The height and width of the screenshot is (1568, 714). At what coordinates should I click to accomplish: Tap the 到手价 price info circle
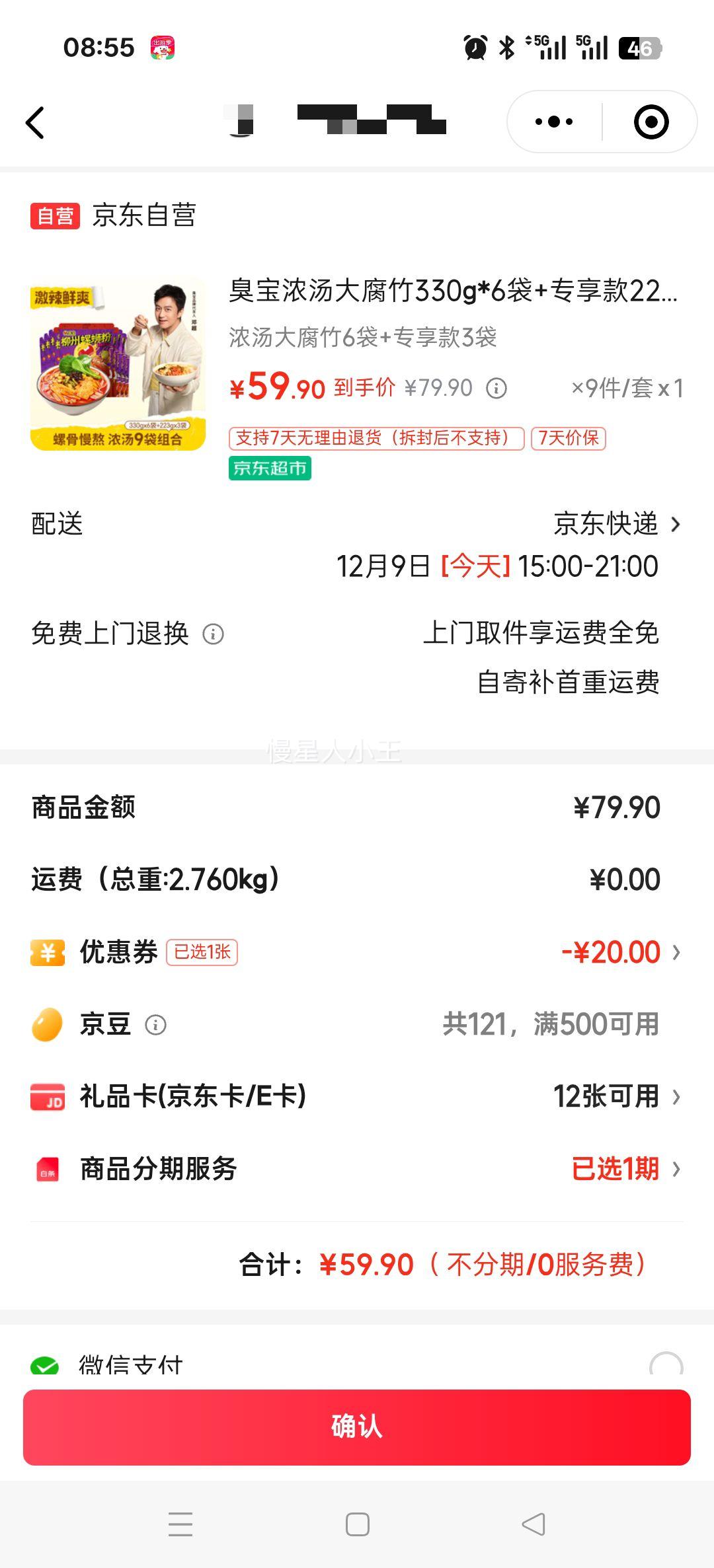(x=495, y=389)
